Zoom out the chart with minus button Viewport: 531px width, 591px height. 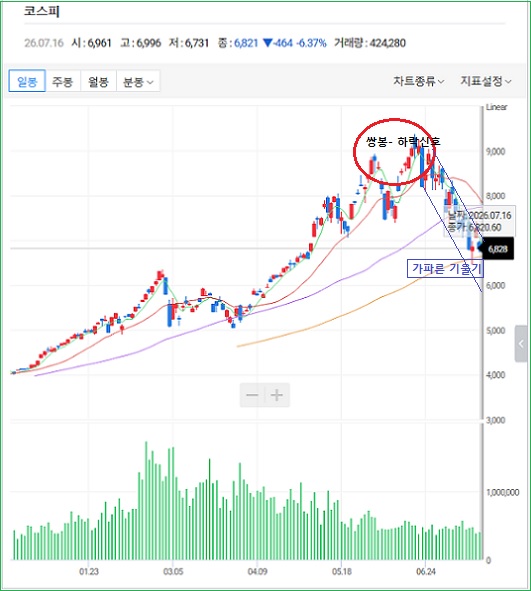point(252,395)
